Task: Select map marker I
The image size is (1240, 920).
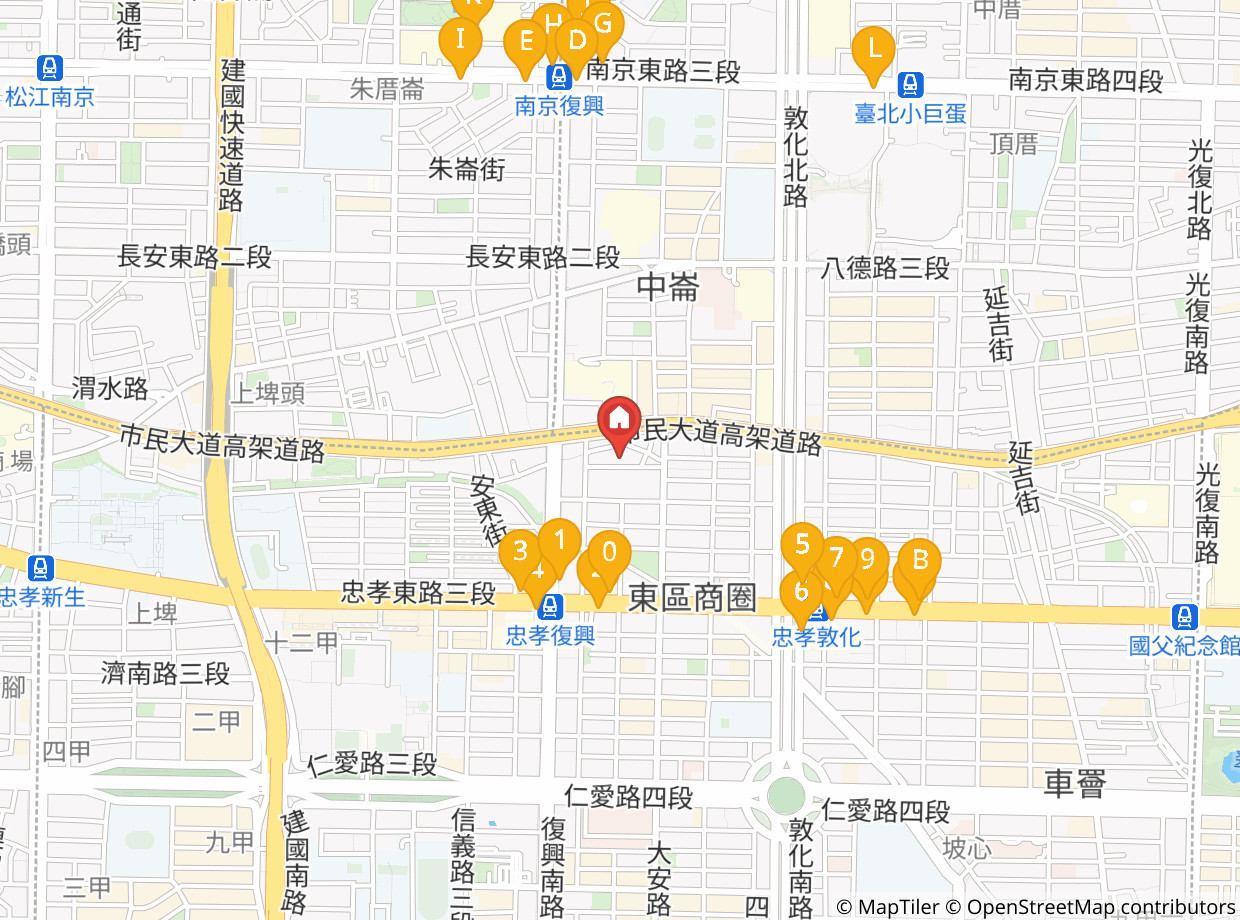Action: 460,40
